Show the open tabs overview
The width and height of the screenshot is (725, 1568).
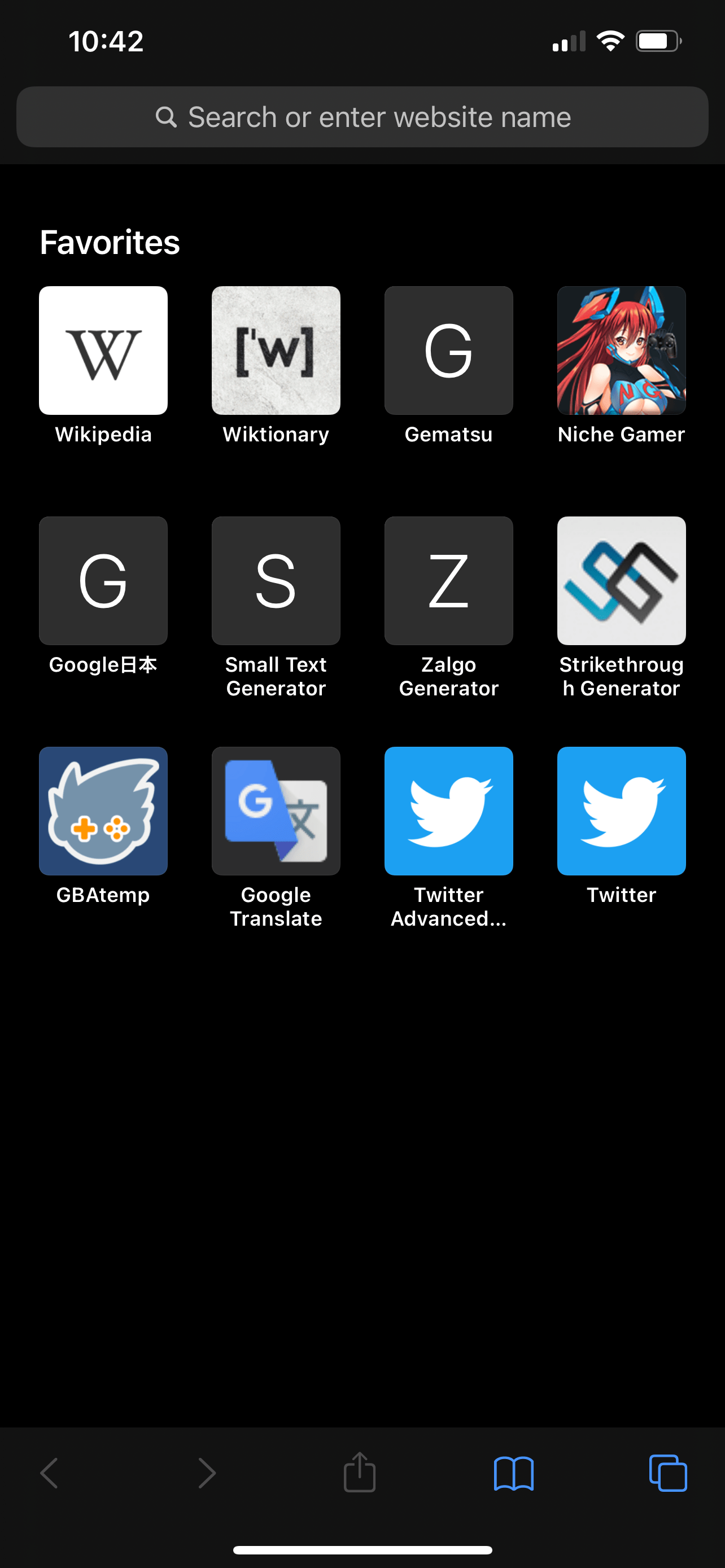(668, 1473)
